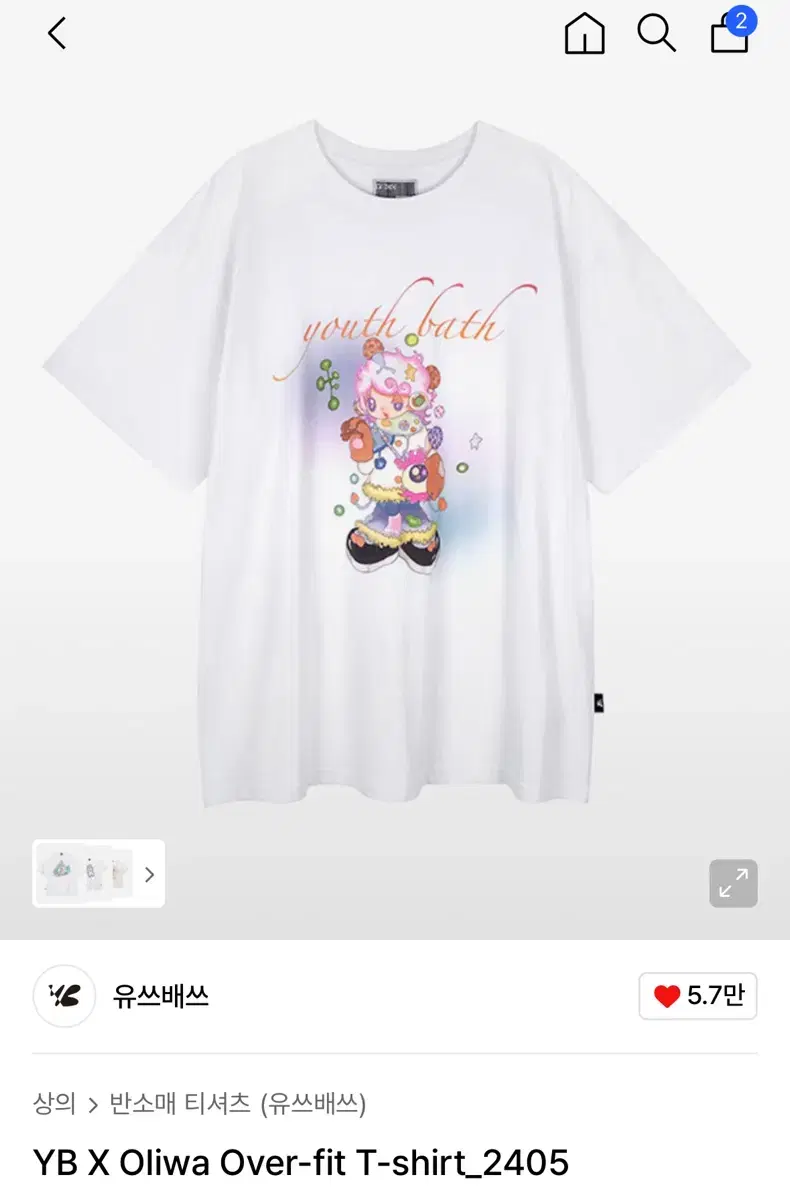This screenshot has height=1200, width=790.
Task: Open the 상의 category link
Action: click(x=55, y=1103)
